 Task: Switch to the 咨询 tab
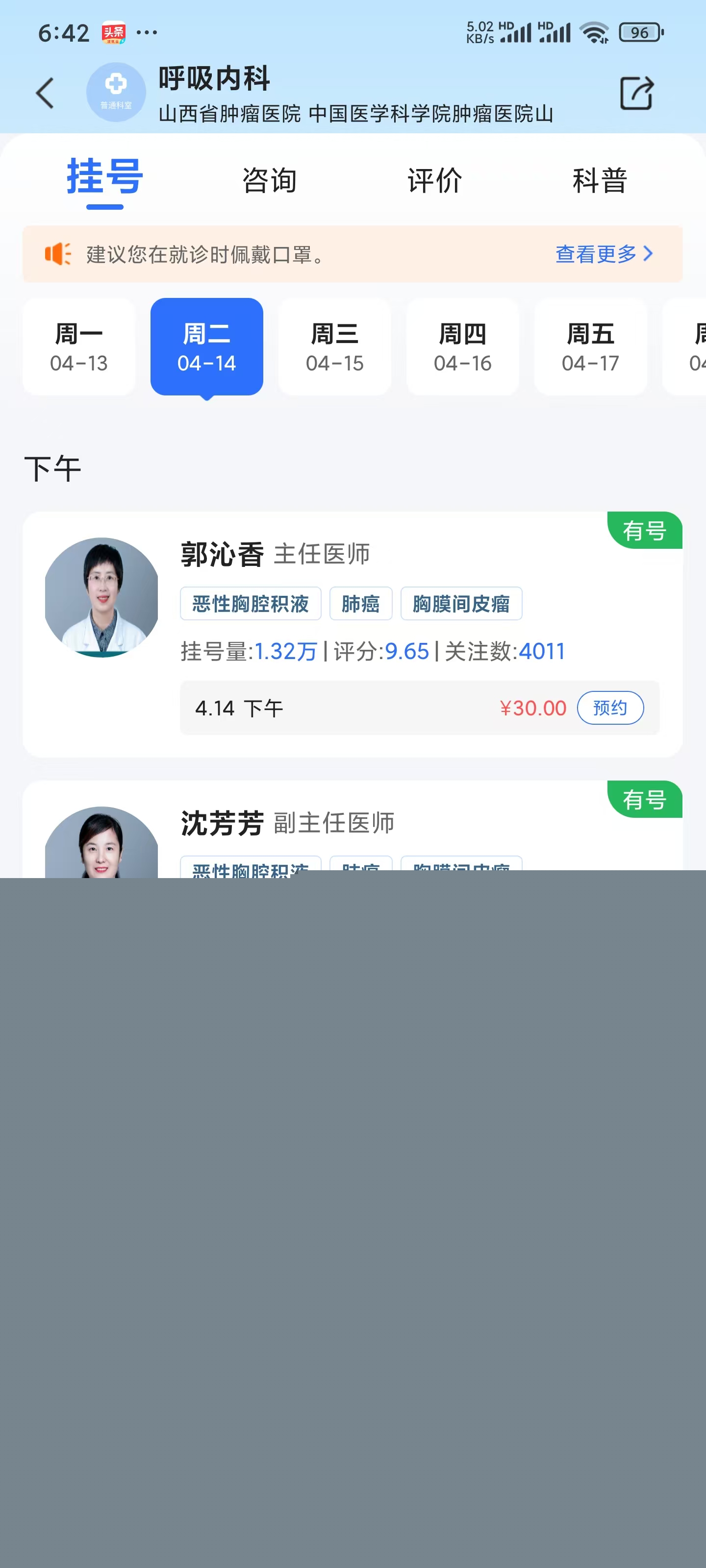click(269, 180)
